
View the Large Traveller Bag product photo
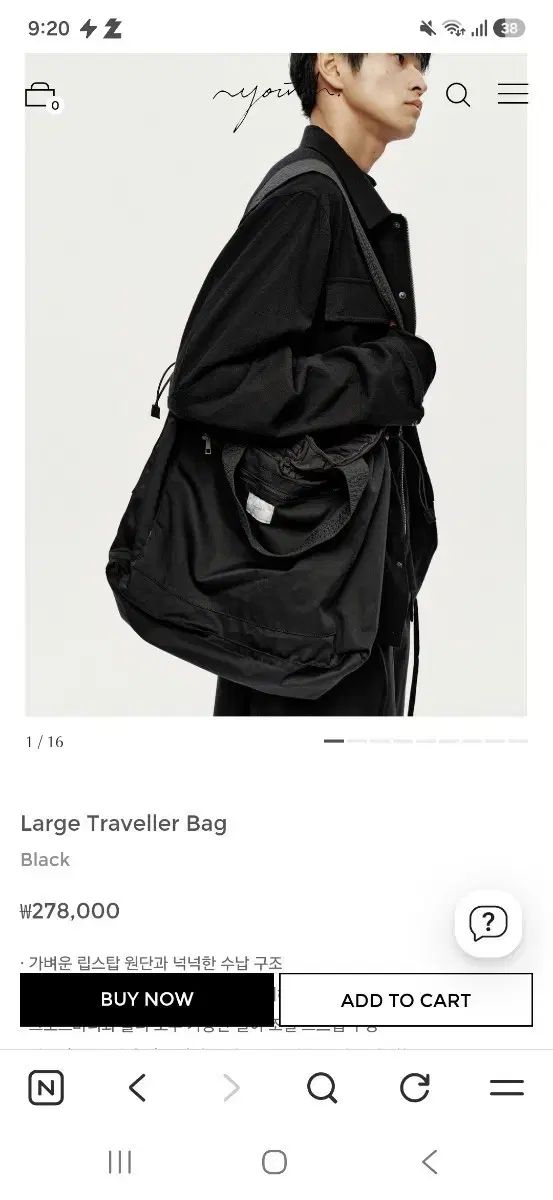pos(276,385)
